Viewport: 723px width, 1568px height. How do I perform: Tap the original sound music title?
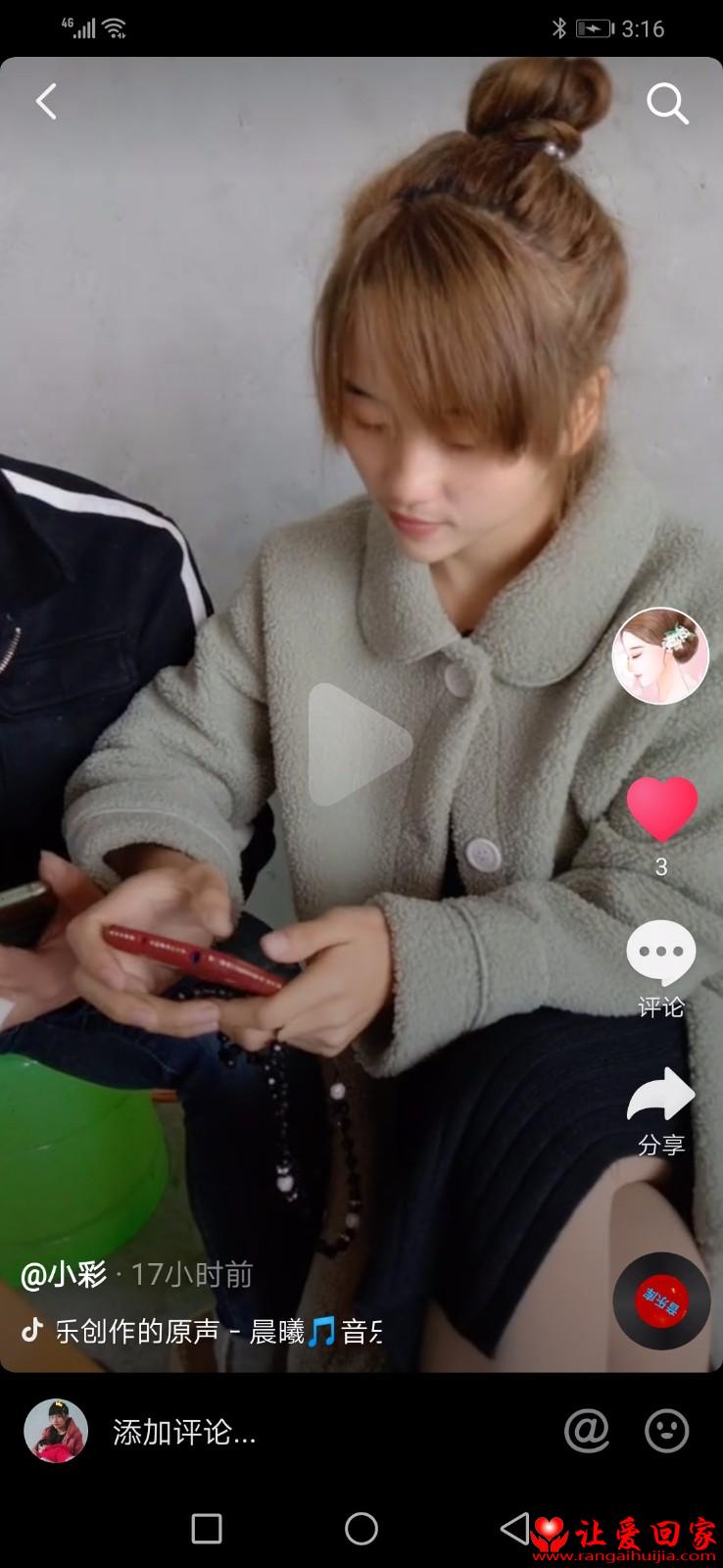[217, 1331]
